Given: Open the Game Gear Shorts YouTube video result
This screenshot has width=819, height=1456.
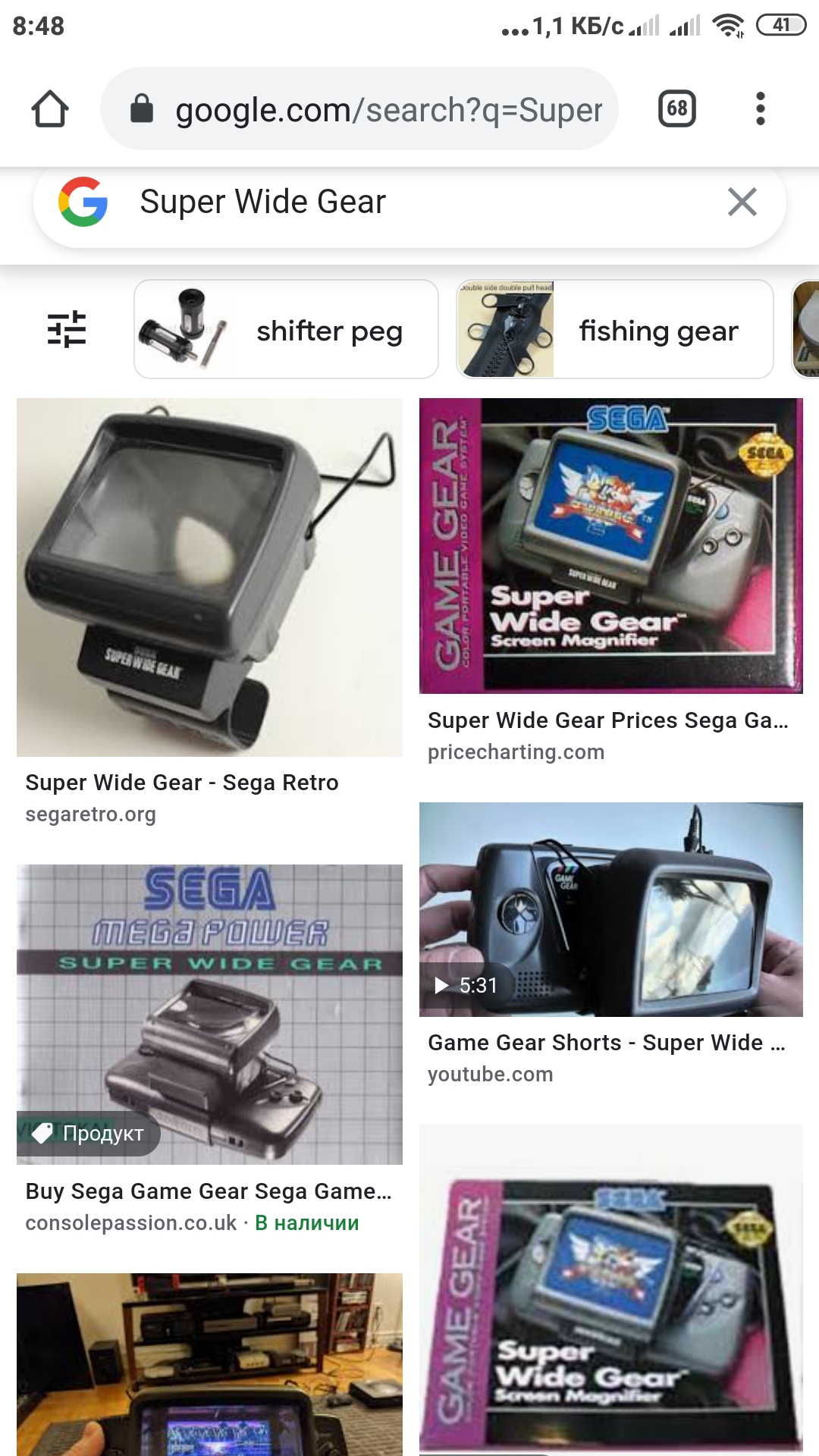Looking at the screenshot, I should (x=610, y=909).
